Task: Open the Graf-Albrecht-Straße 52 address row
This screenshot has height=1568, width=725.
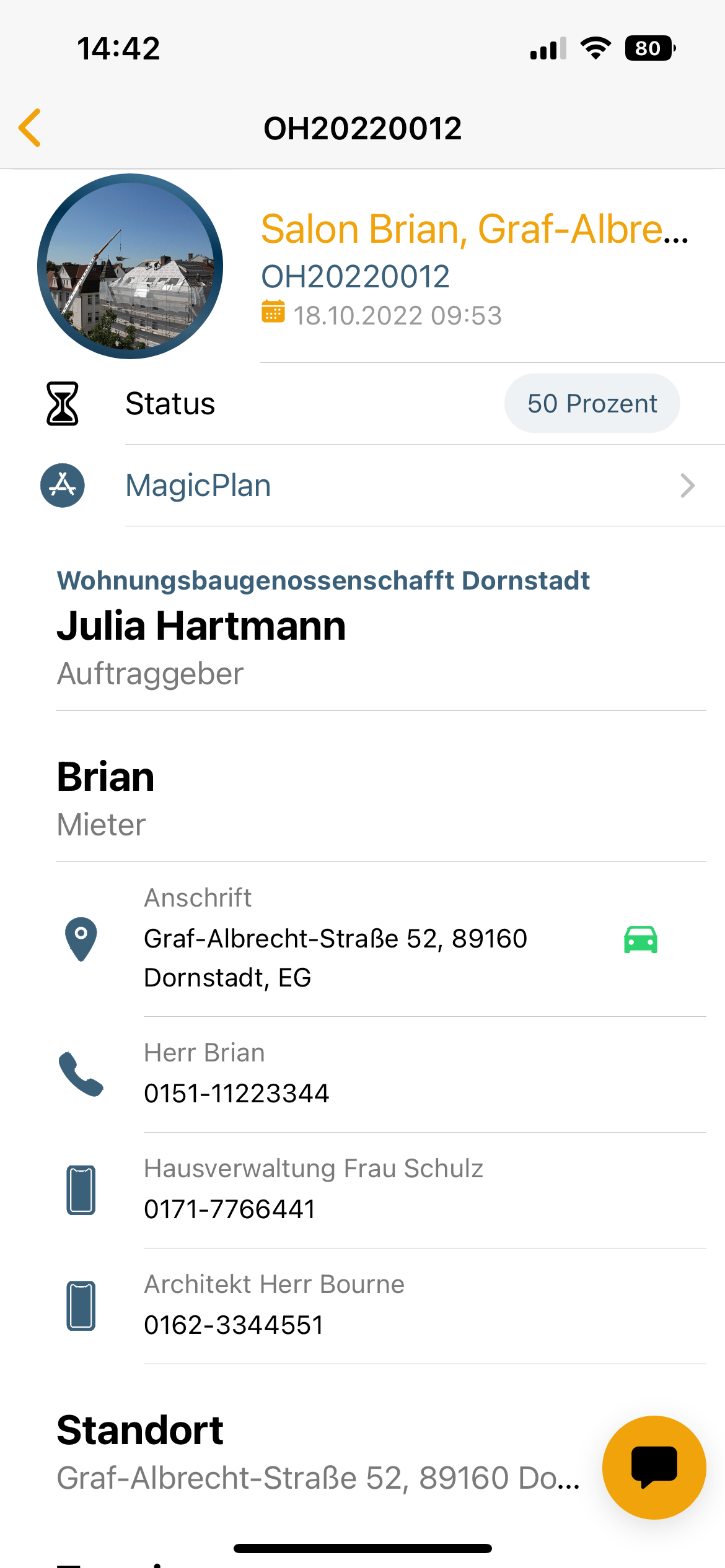Action: [335, 957]
